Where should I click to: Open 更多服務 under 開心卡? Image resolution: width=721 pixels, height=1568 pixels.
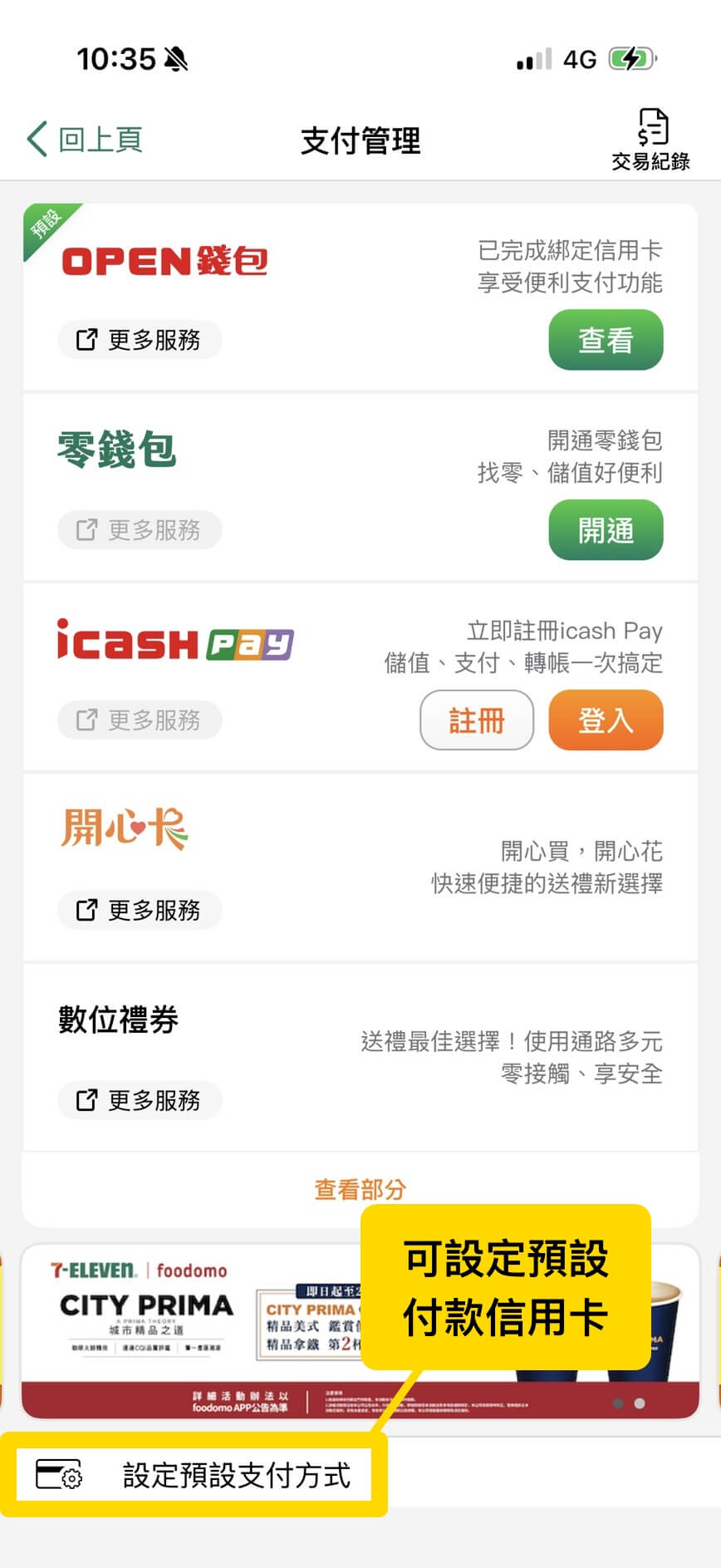140,910
